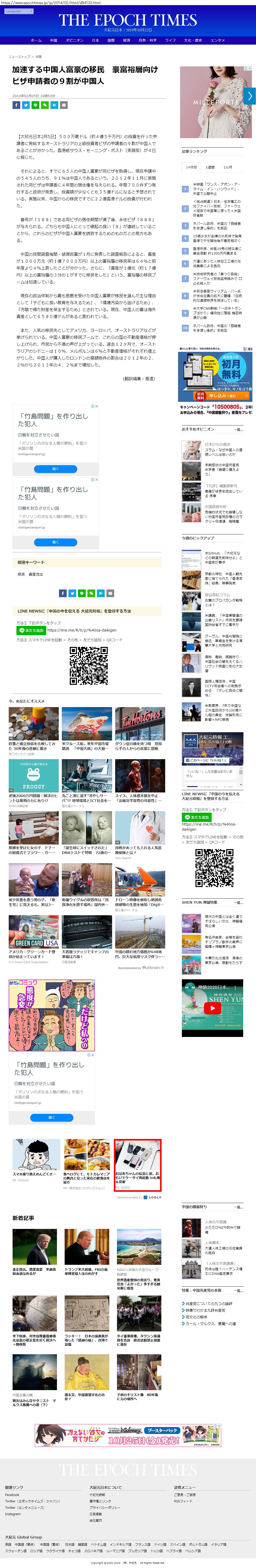The image size is (256, 1568).
Task: Open the 移民 related keyword link
Action: point(21,574)
